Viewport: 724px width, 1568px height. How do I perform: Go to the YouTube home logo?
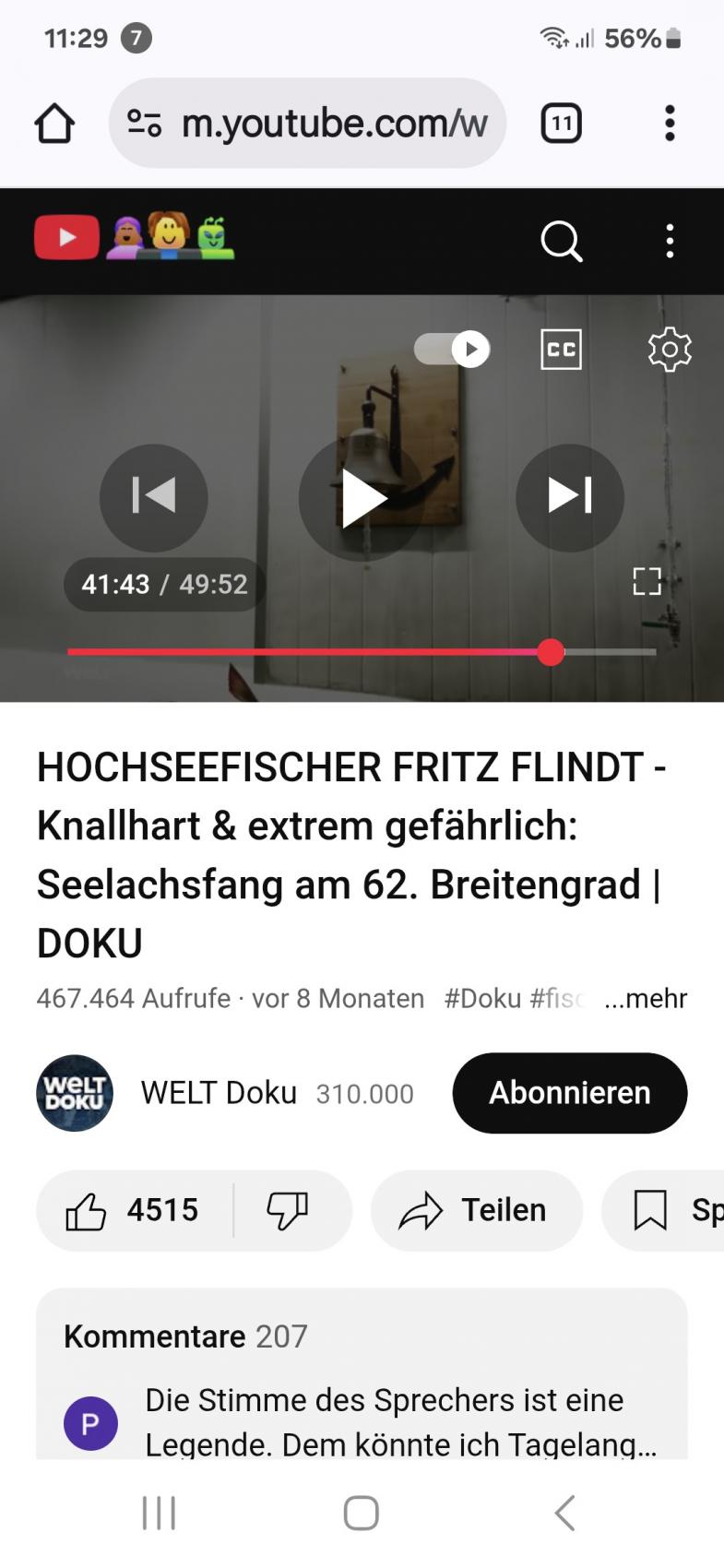pyautogui.click(x=66, y=238)
